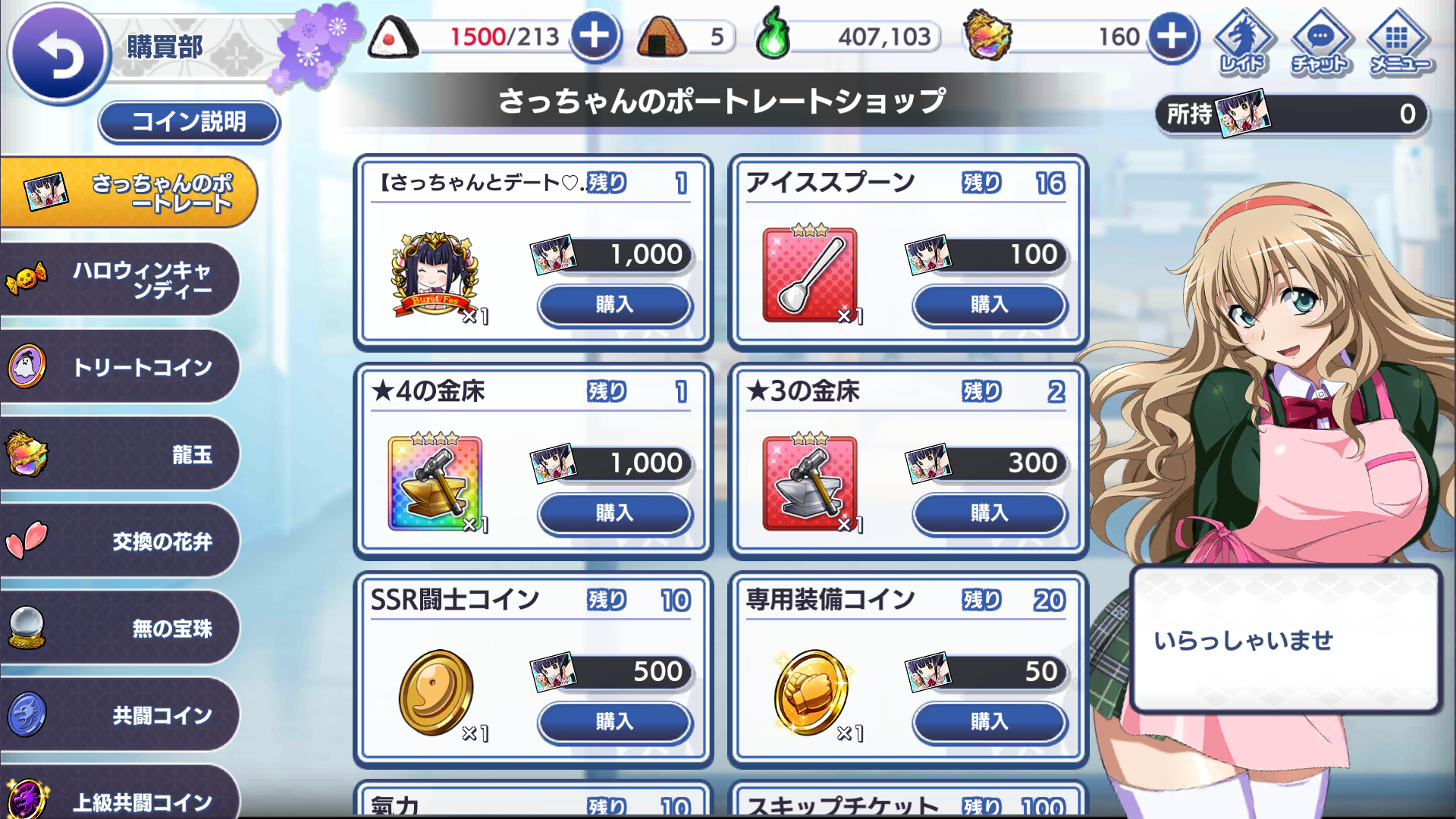1456x819 pixels.
Task: Select the 共闘コイン shop tab
Action: click(121, 715)
